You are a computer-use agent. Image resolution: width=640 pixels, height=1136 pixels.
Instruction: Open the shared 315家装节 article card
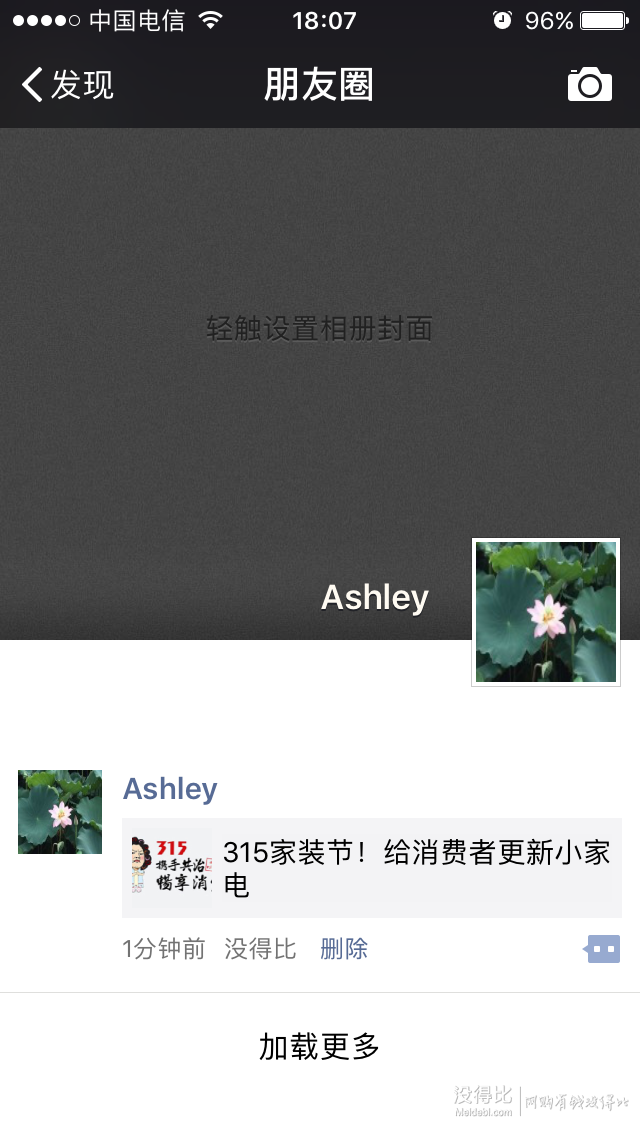pyautogui.click(x=372, y=867)
